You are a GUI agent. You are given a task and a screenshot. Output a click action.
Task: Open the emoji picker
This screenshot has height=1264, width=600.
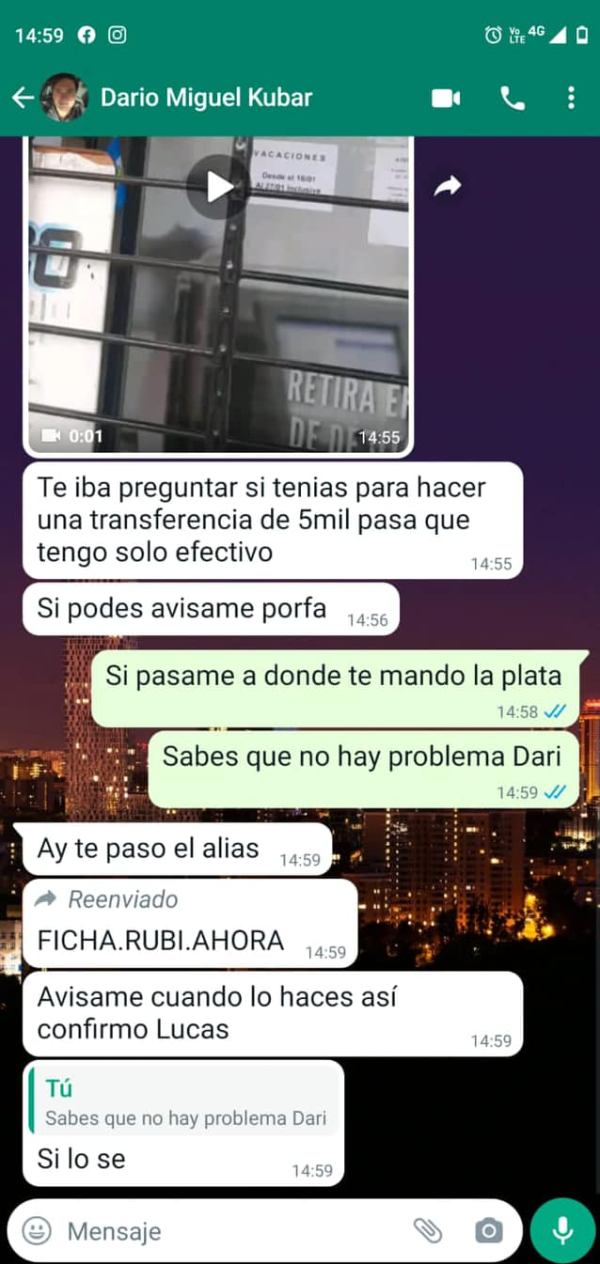coord(37,1230)
